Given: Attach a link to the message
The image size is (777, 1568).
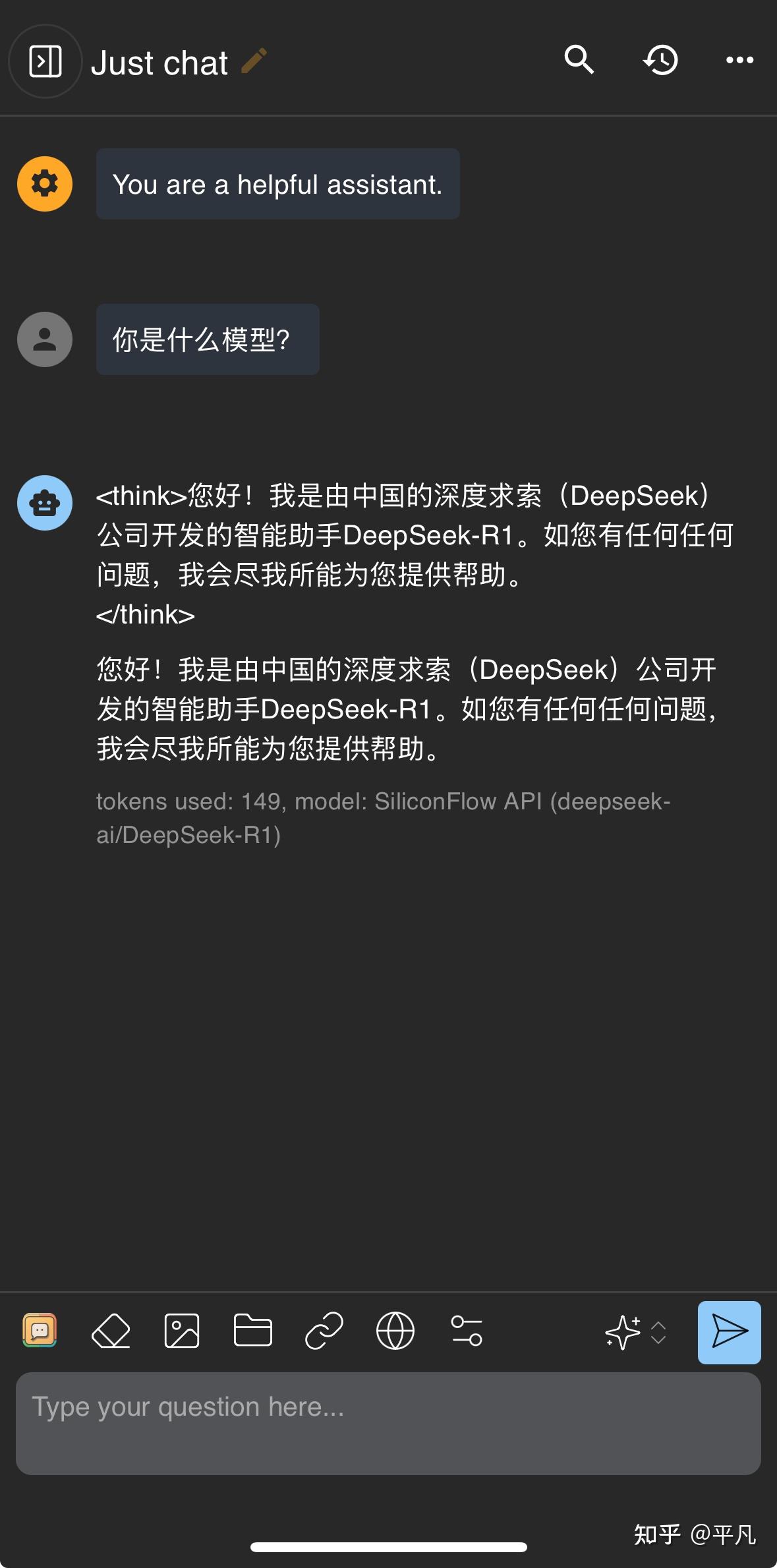Looking at the screenshot, I should click(324, 1331).
